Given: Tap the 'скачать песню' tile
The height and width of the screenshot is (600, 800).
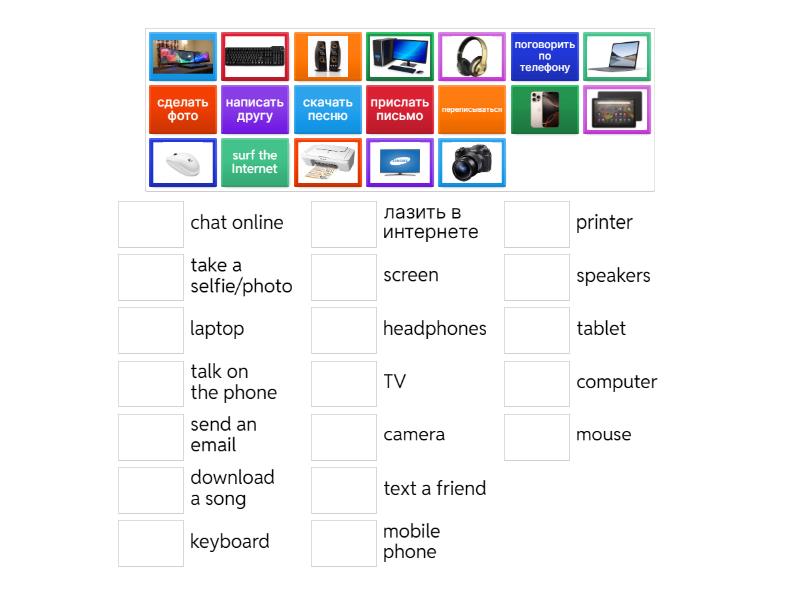Looking at the screenshot, I should tap(328, 109).
